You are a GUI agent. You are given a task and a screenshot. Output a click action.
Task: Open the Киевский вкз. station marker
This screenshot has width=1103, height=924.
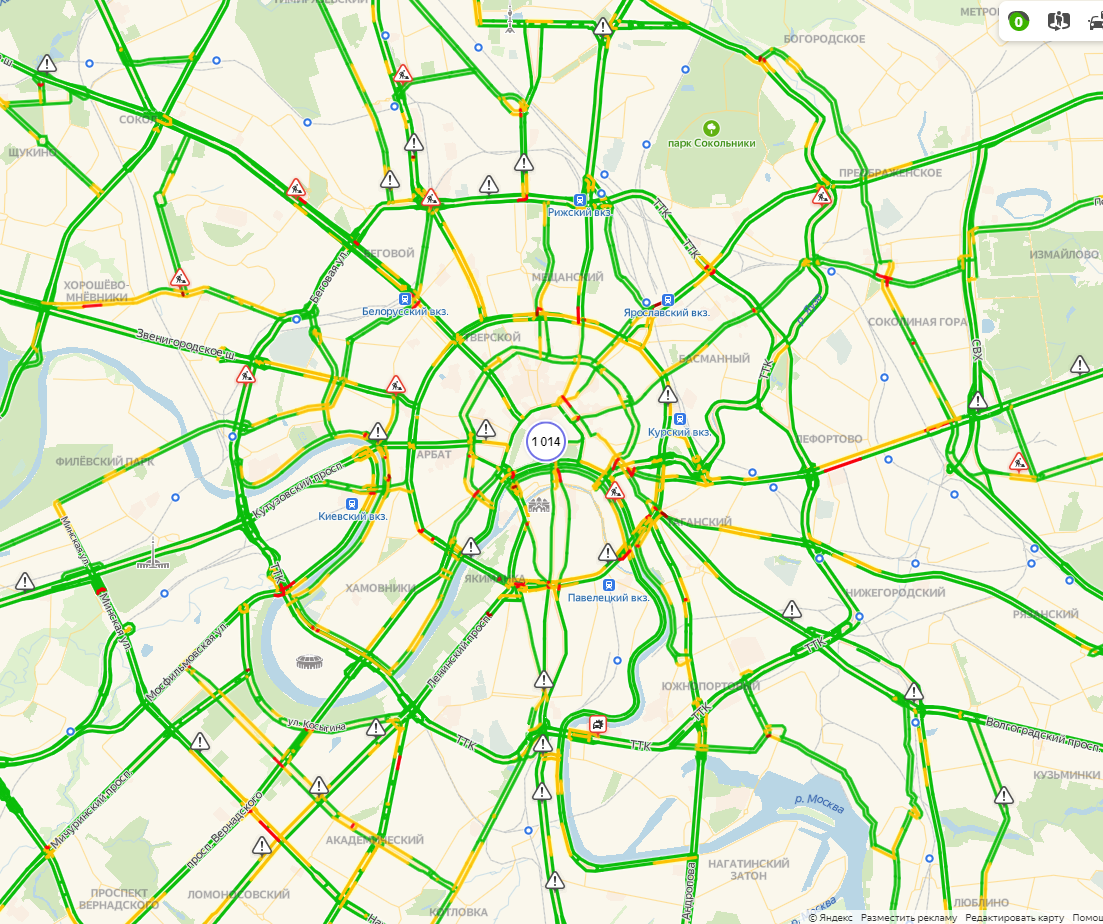click(352, 504)
